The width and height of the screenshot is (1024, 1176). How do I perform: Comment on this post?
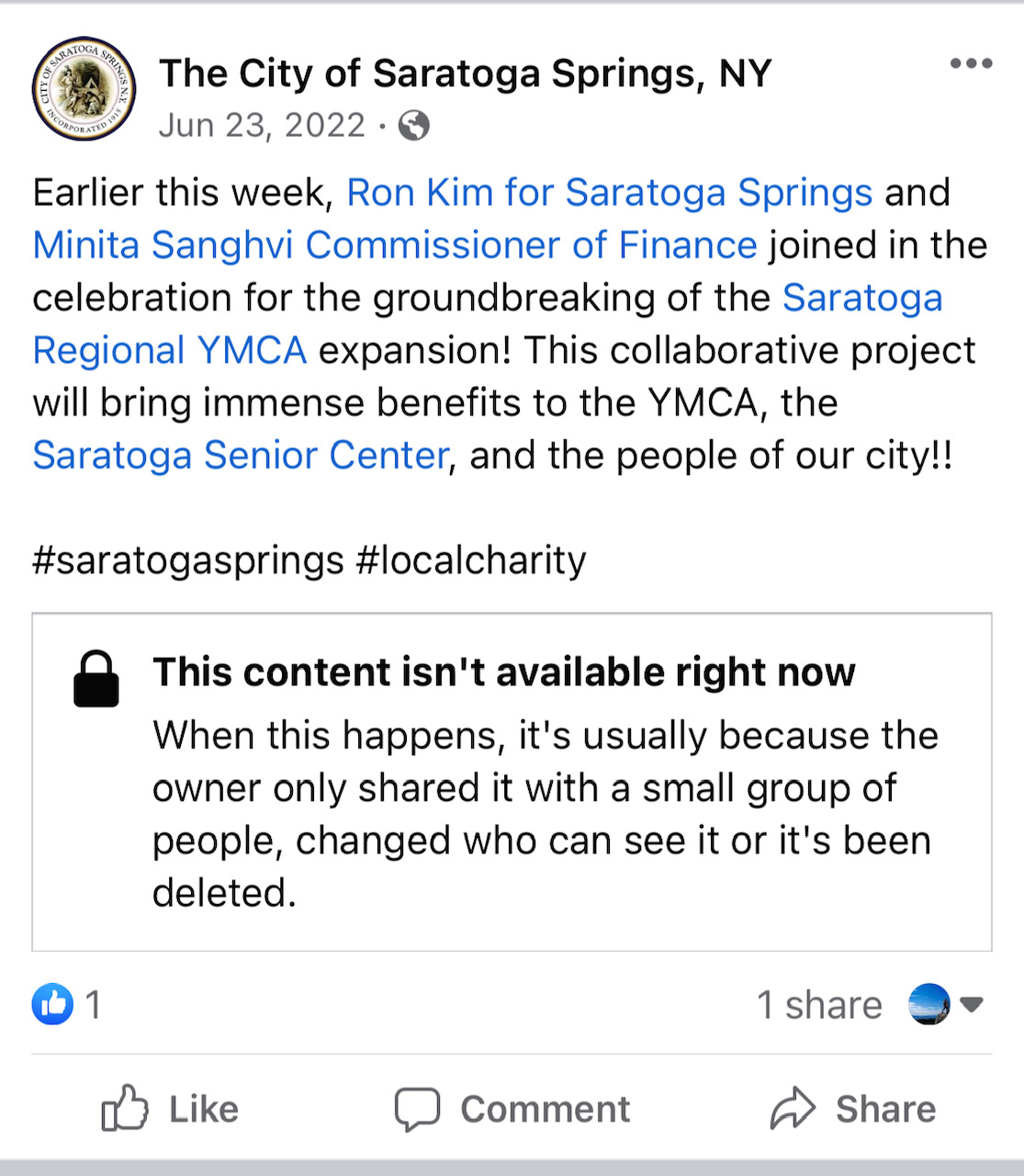tap(512, 1109)
